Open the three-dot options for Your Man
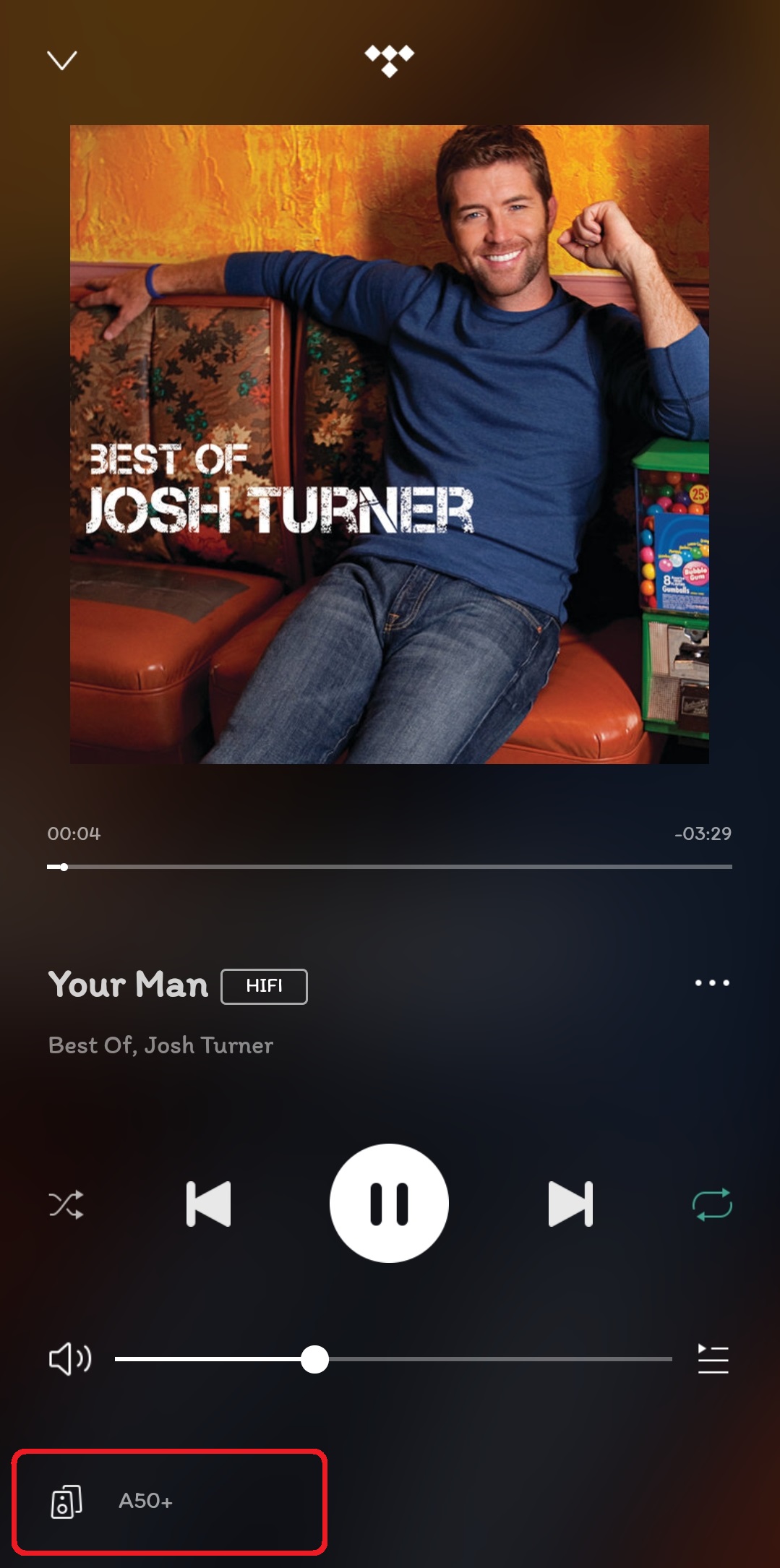Viewport: 780px width, 1568px height. click(712, 982)
